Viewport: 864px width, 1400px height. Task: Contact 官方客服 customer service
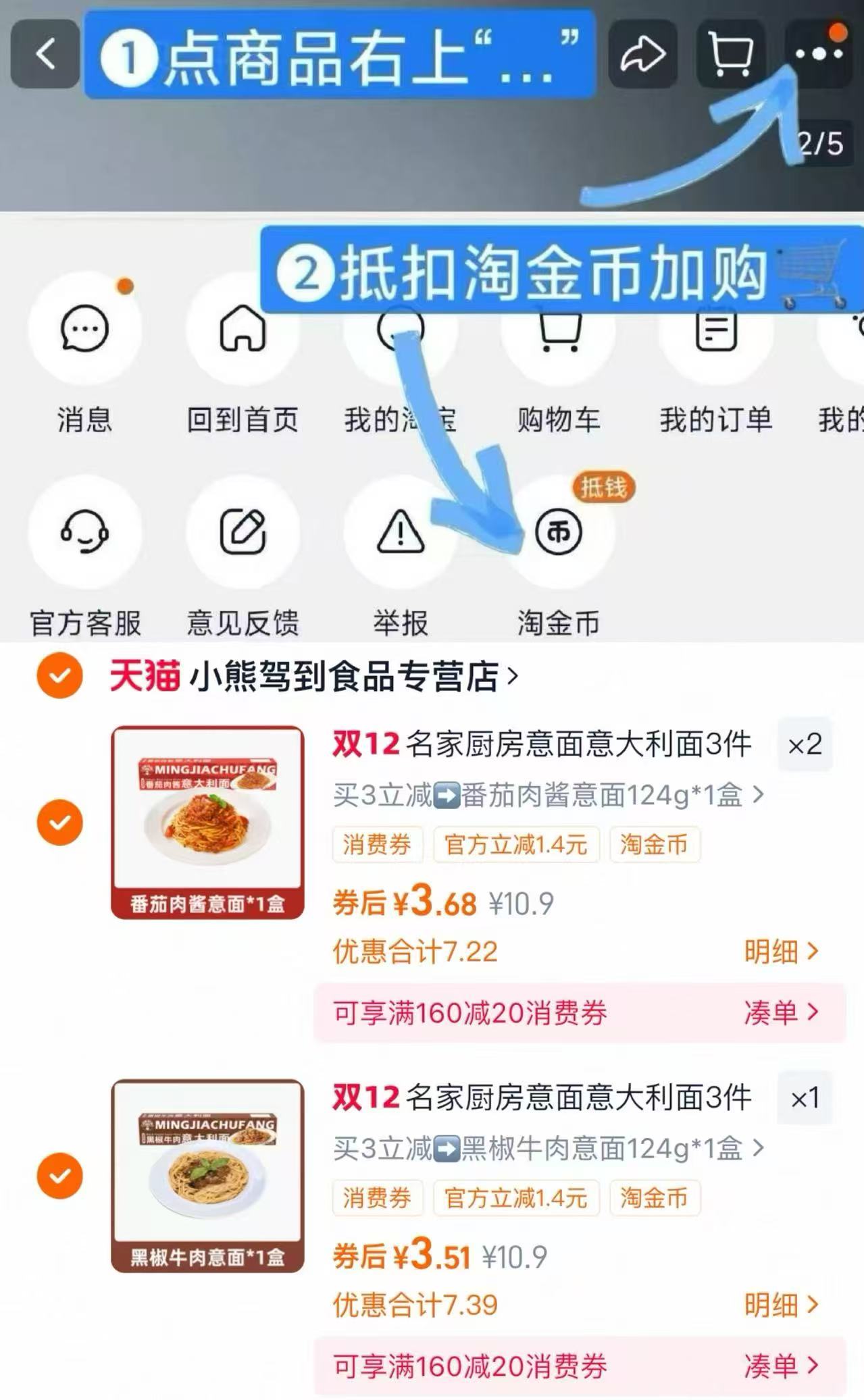(x=84, y=534)
